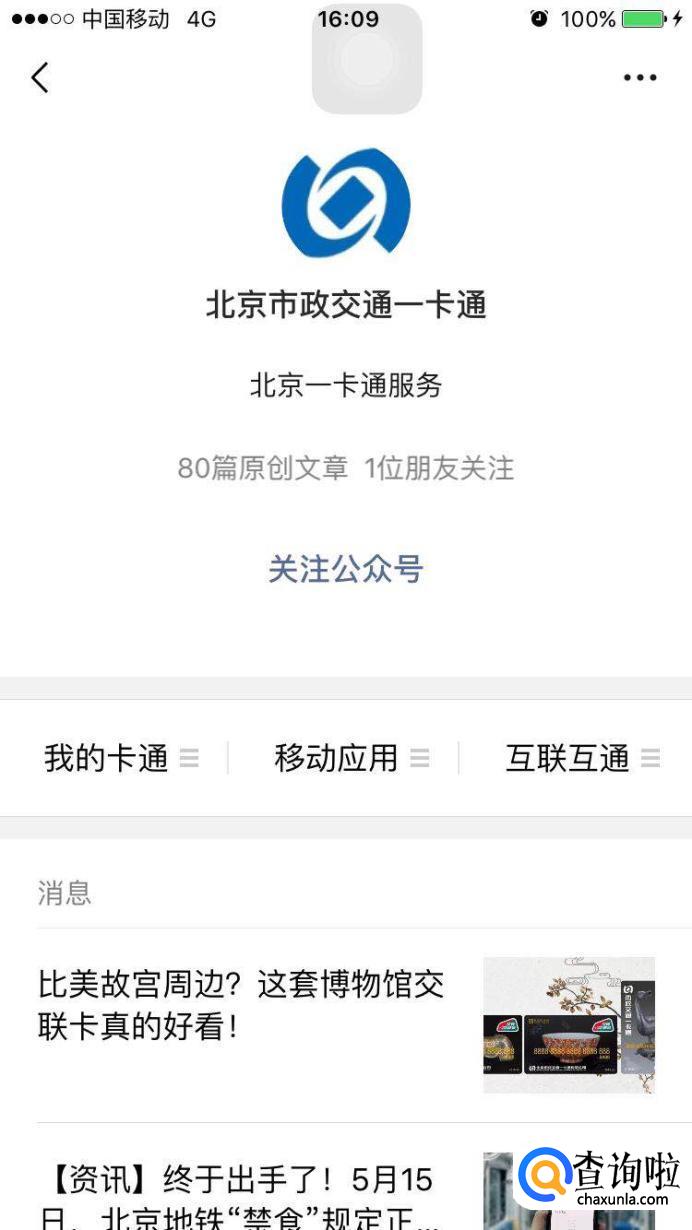Expand the 我的卡通 menu

[x=120, y=759]
